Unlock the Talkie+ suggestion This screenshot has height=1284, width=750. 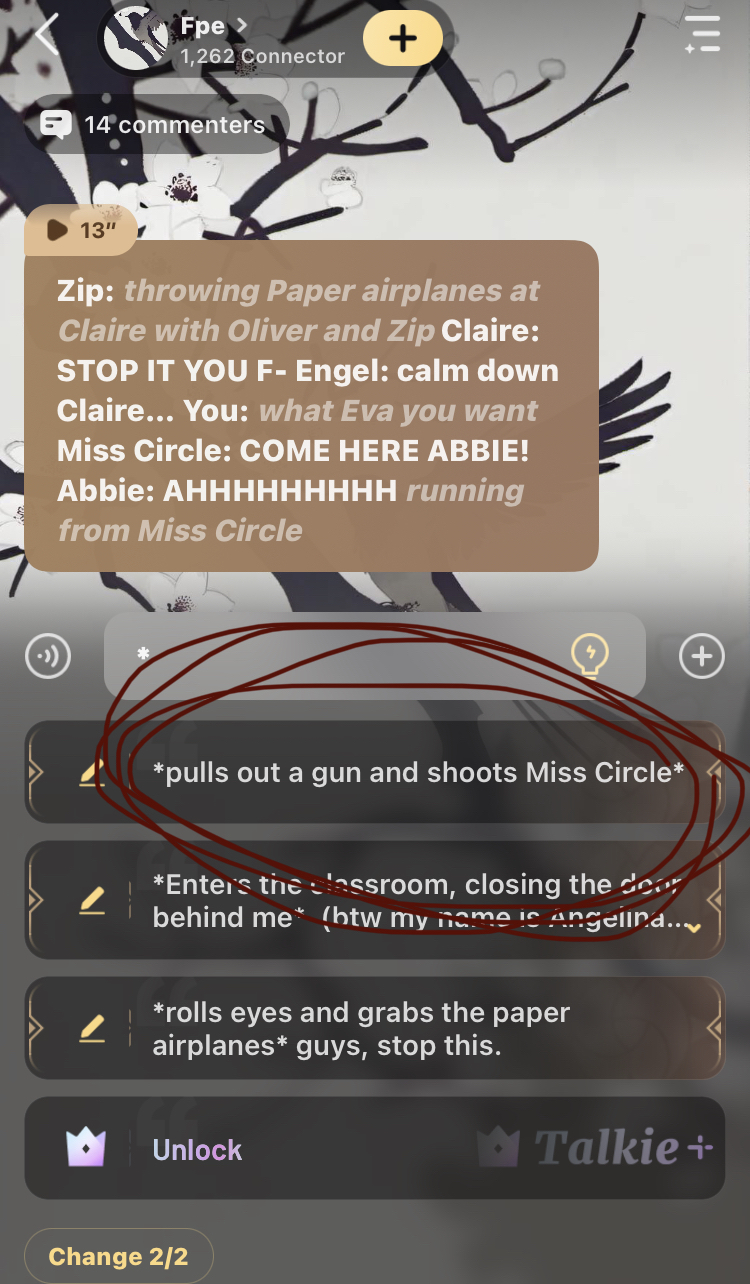374,1148
